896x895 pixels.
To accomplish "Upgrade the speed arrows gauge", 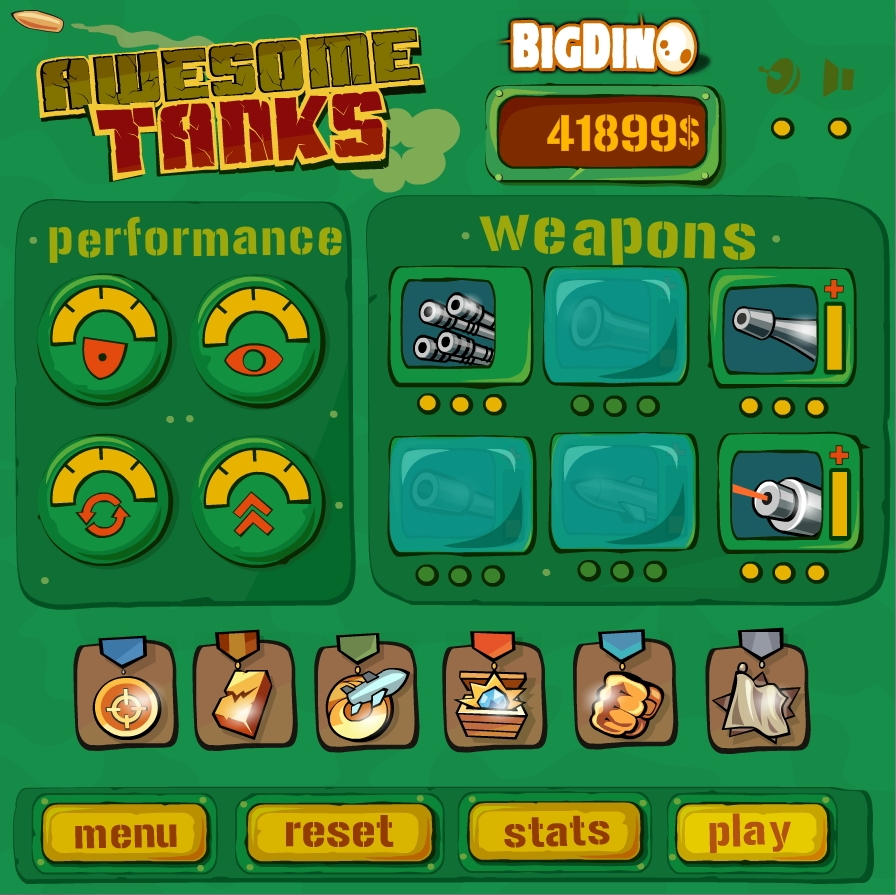I will [256, 499].
